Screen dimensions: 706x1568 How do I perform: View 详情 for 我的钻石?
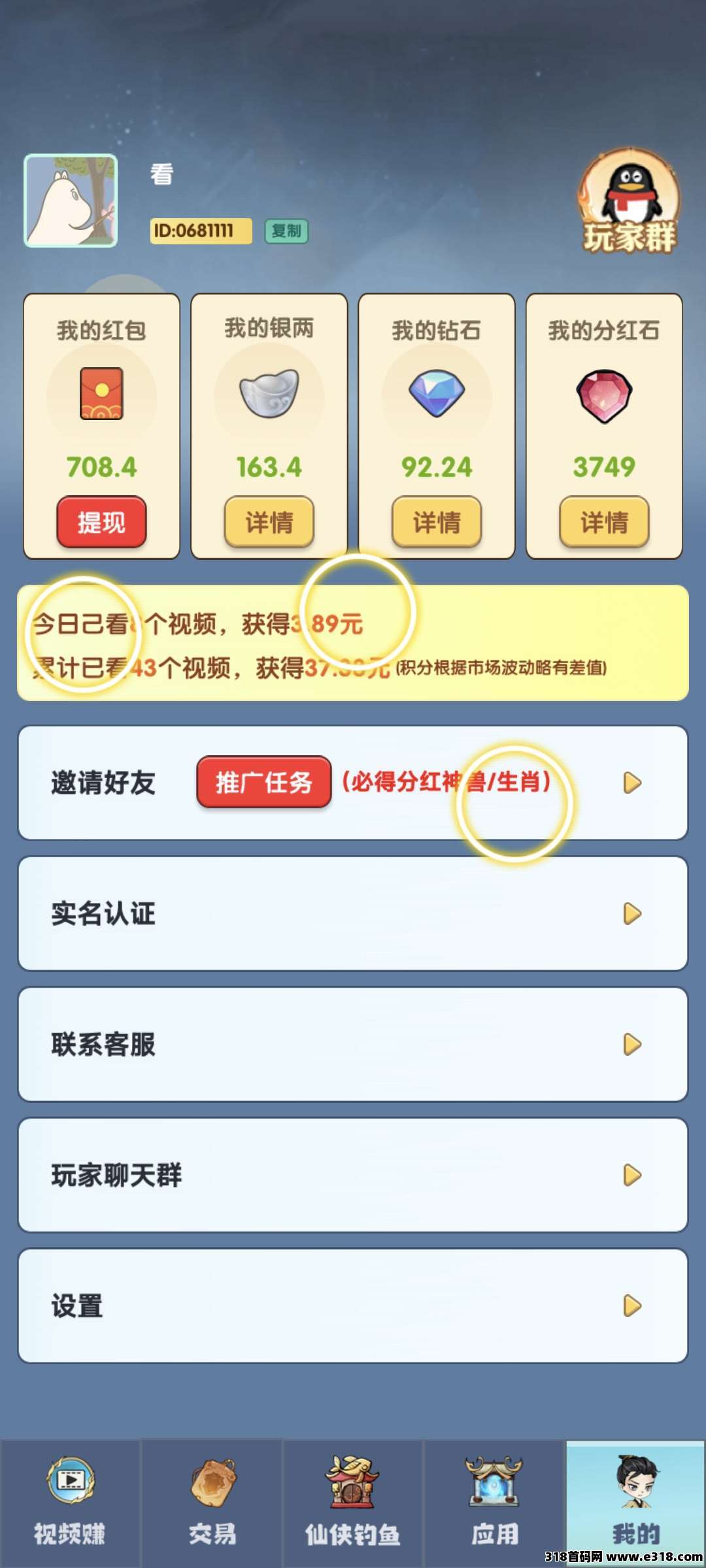coord(437,522)
